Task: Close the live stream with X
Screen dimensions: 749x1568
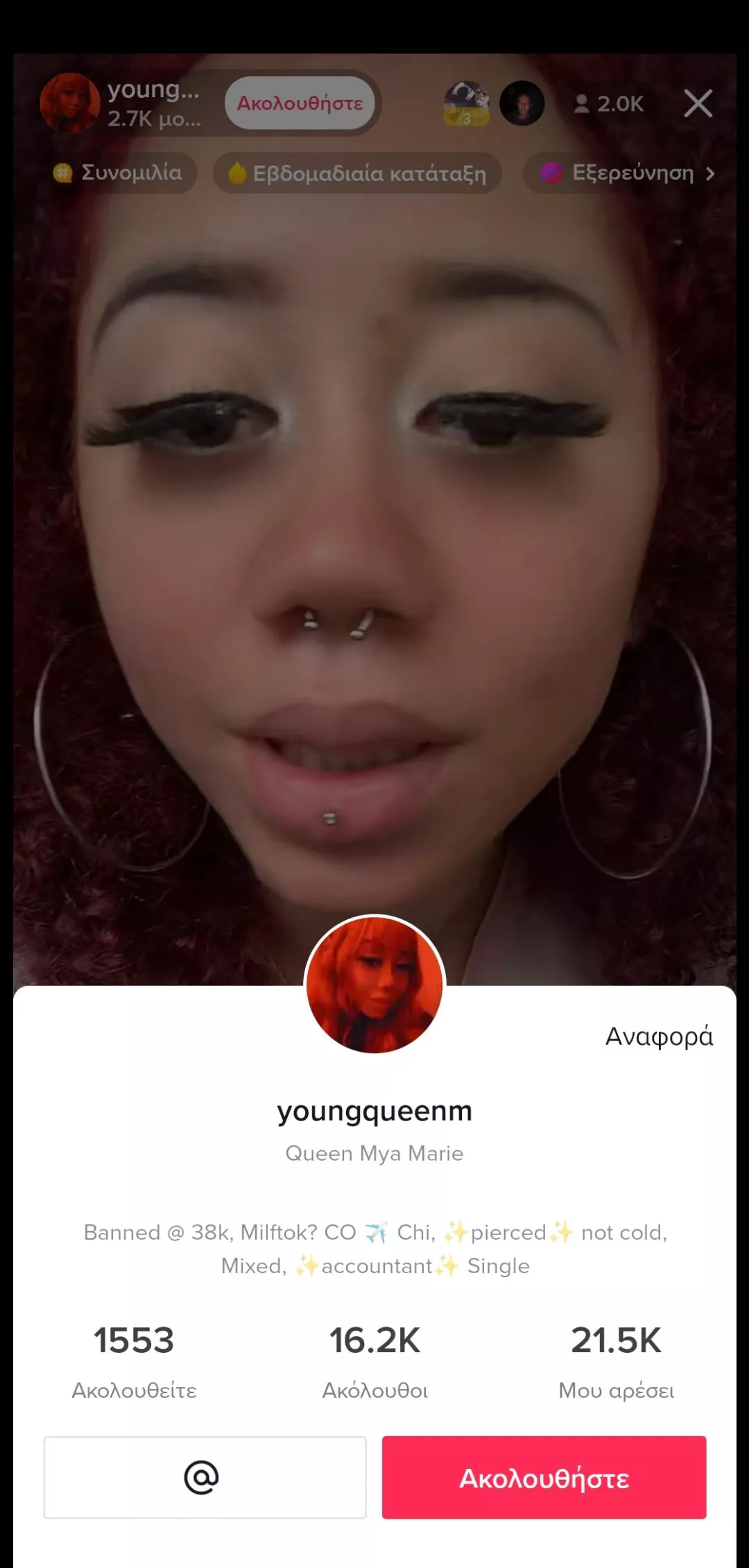Action: (698, 103)
